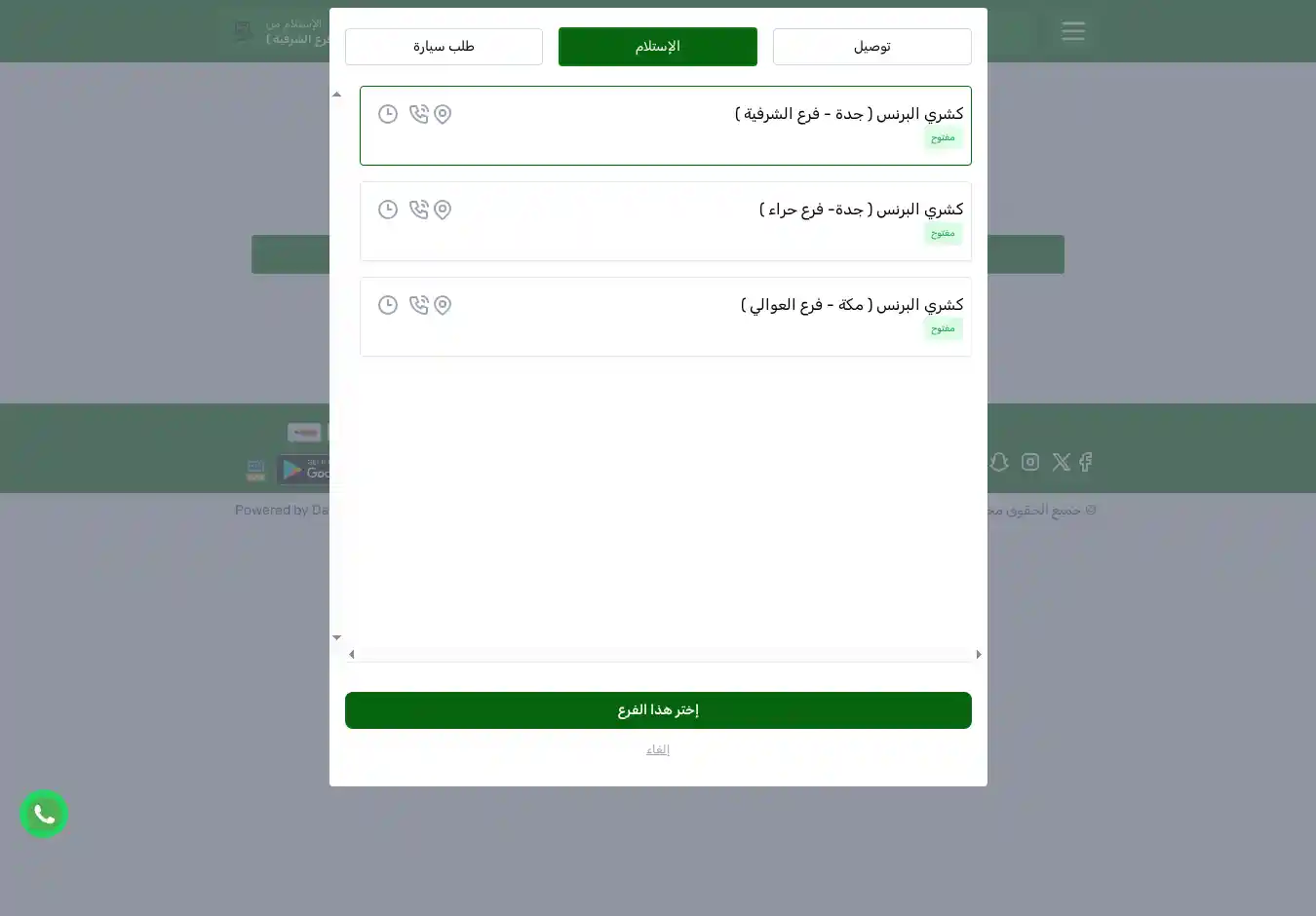Open location of فرع العوالي branch

click(443, 306)
